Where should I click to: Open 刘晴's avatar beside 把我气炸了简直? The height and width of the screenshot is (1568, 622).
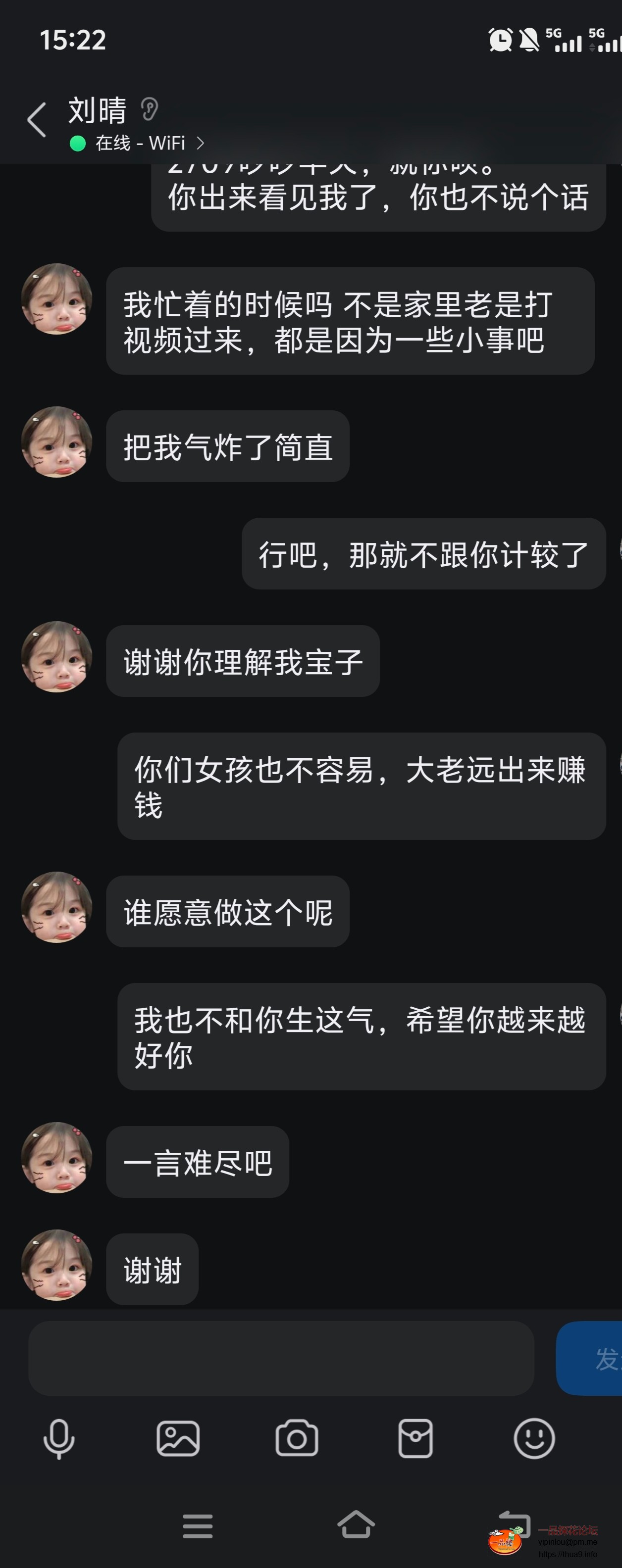[56, 442]
